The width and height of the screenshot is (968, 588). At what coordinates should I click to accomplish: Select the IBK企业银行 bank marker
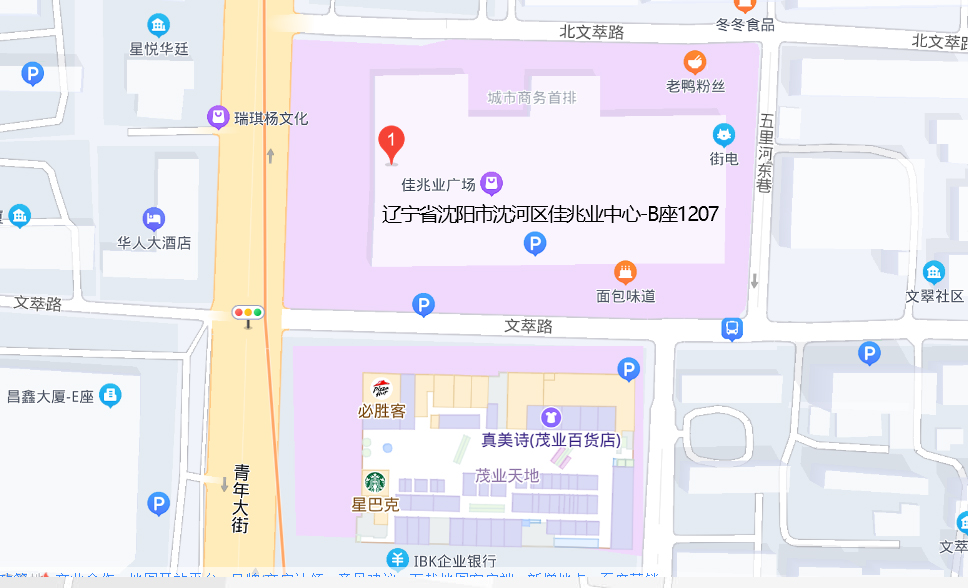397,559
